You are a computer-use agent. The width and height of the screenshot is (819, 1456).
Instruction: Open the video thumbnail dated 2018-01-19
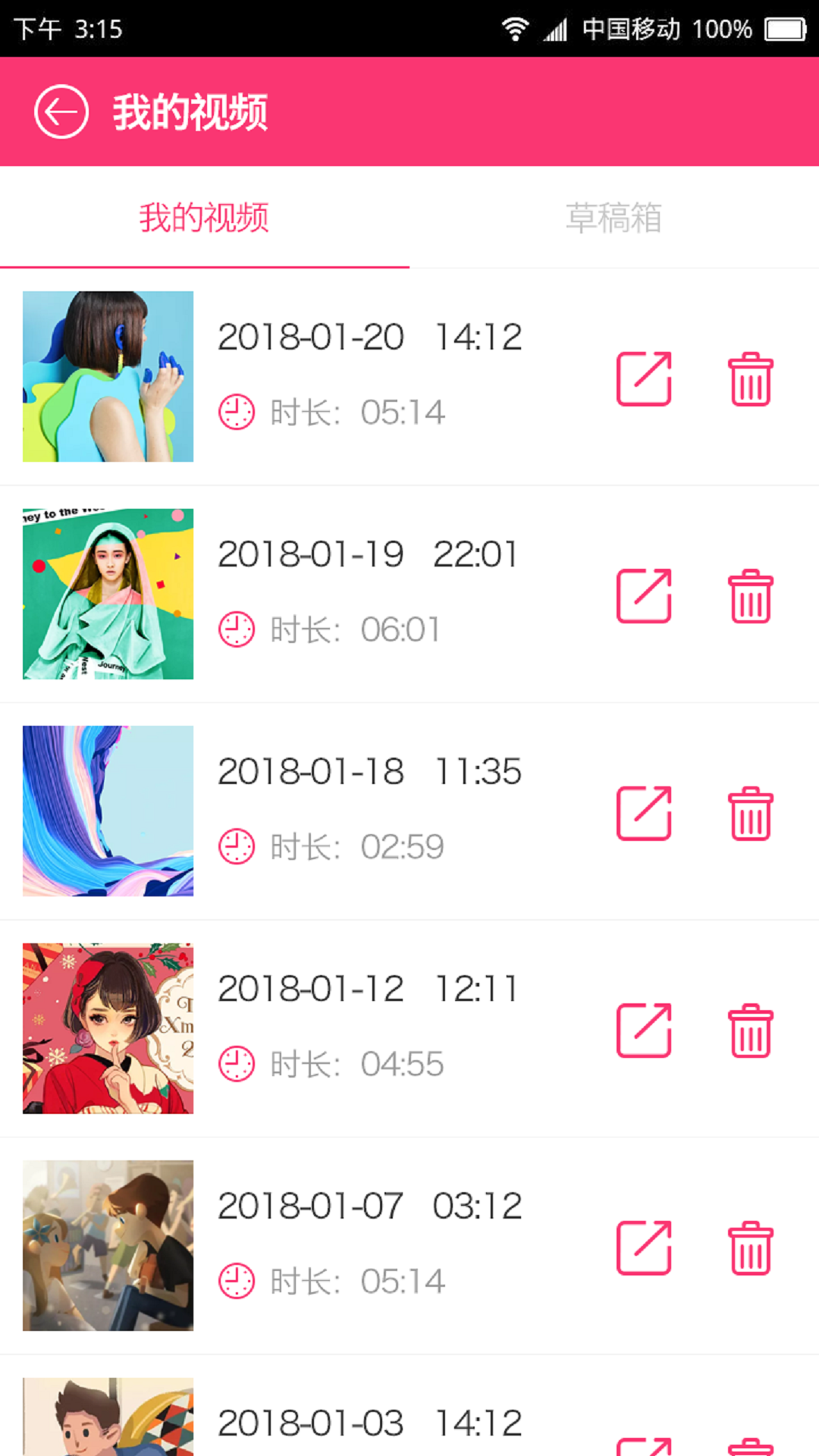click(108, 594)
